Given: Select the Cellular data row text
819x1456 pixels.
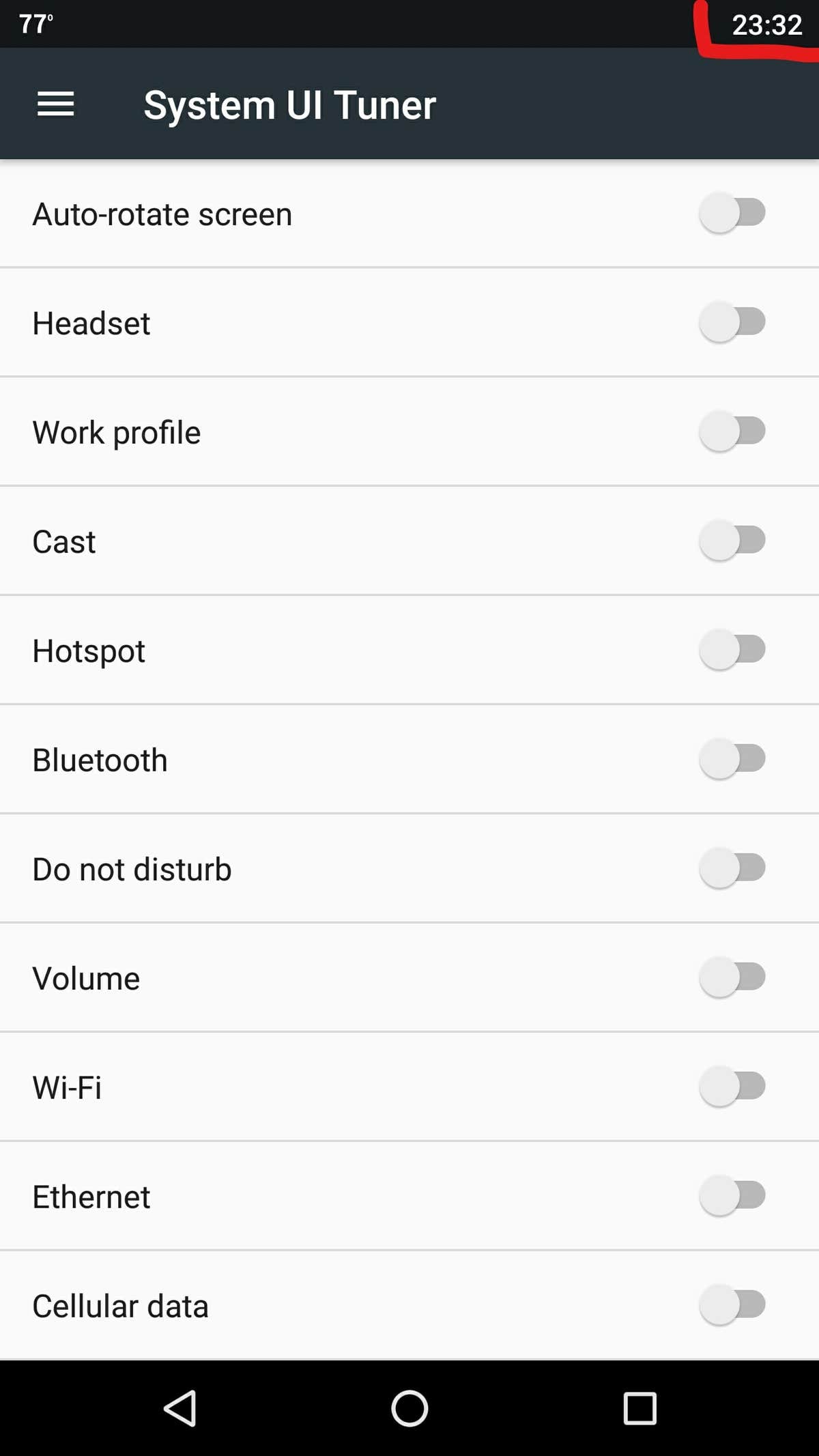Looking at the screenshot, I should (121, 1305).
